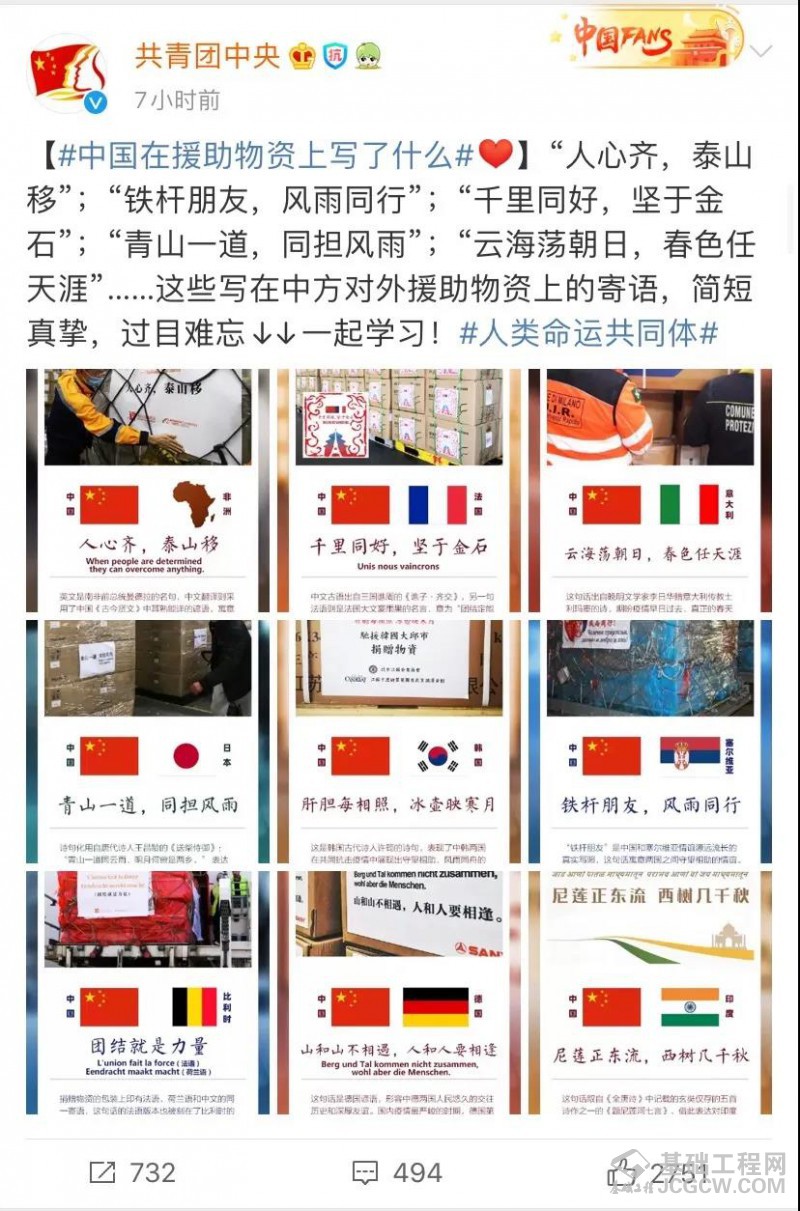
Task: Open 共青团中央 profile avatar
Action: (x=66, y=72)
